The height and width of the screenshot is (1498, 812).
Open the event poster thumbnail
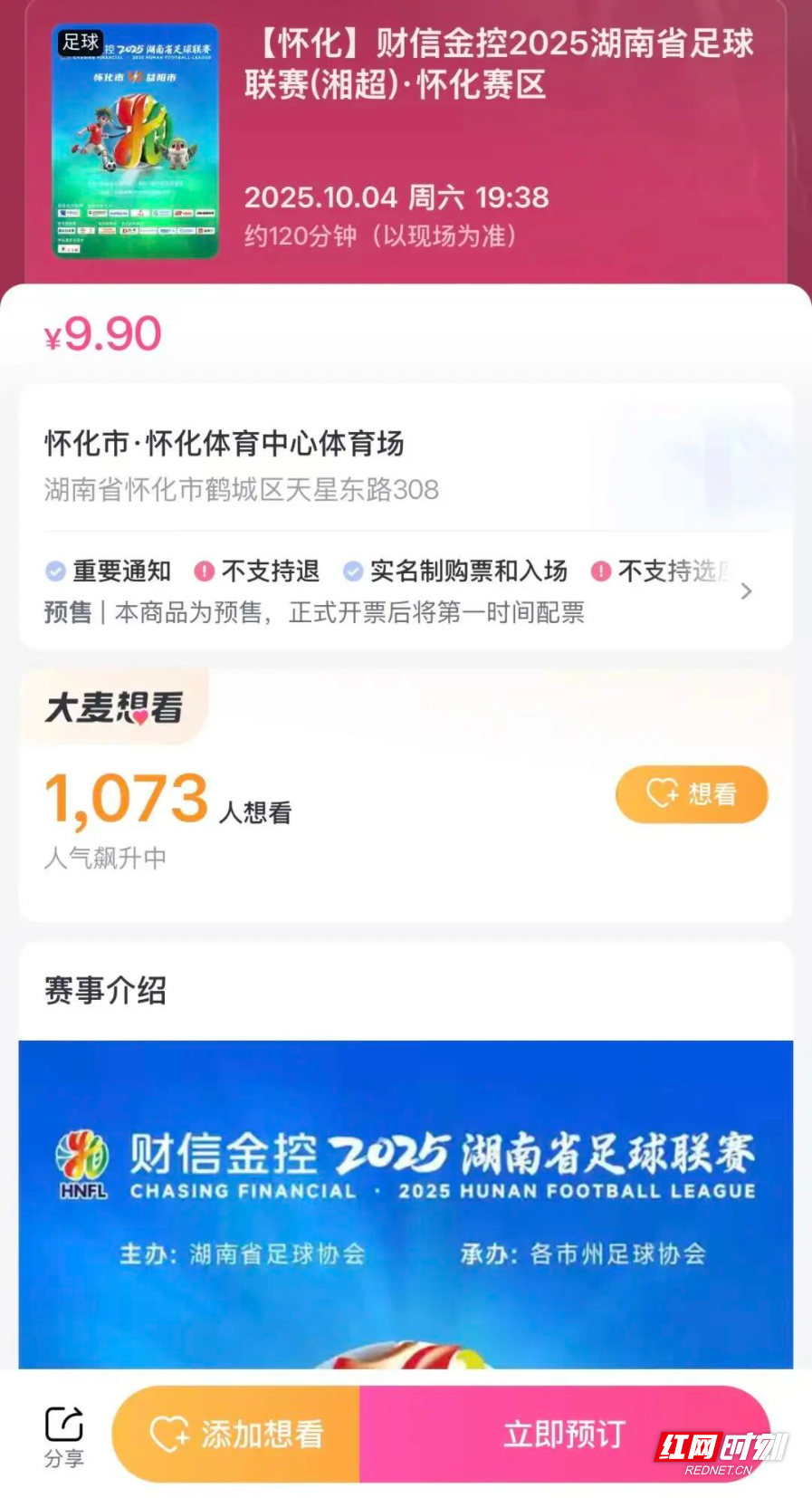136,141
